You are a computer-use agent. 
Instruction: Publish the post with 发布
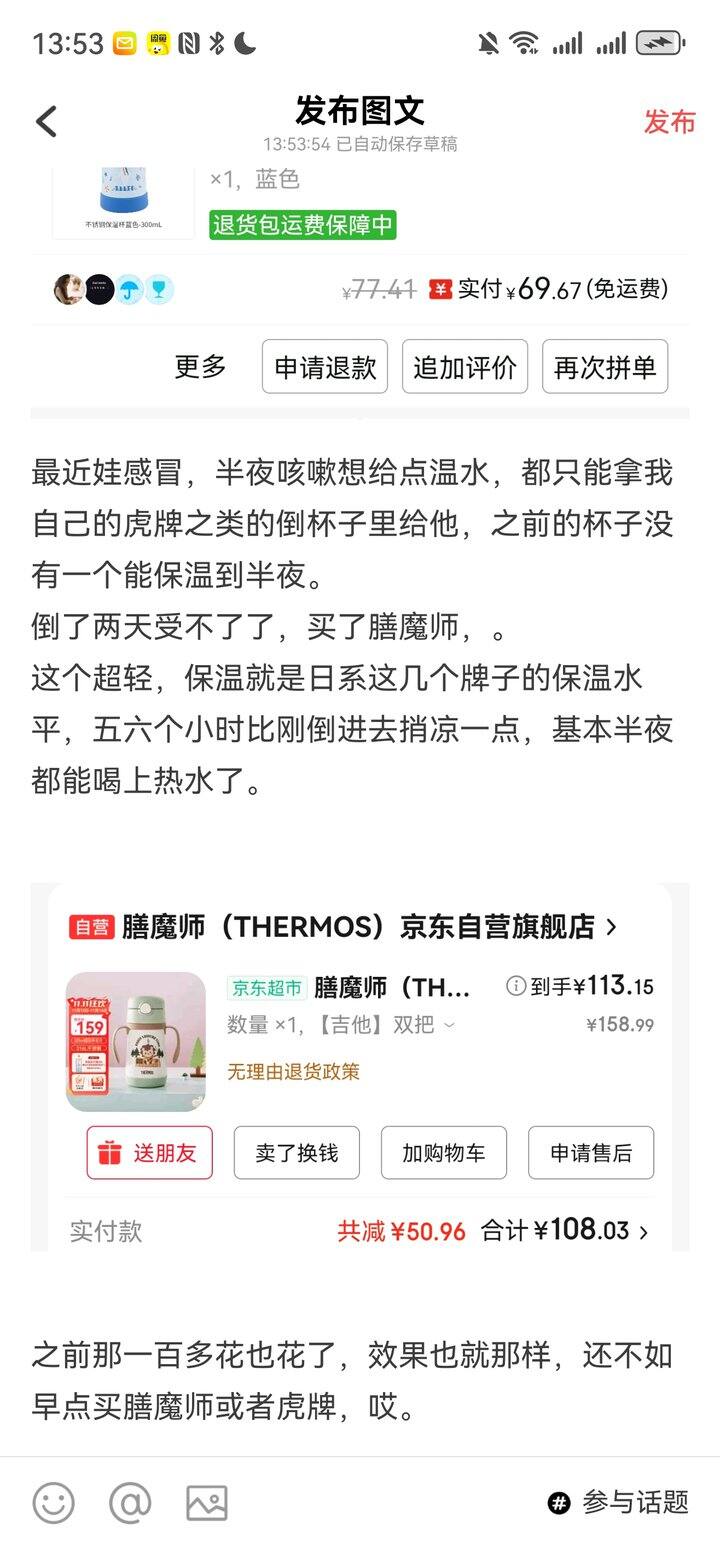[669, 122]
